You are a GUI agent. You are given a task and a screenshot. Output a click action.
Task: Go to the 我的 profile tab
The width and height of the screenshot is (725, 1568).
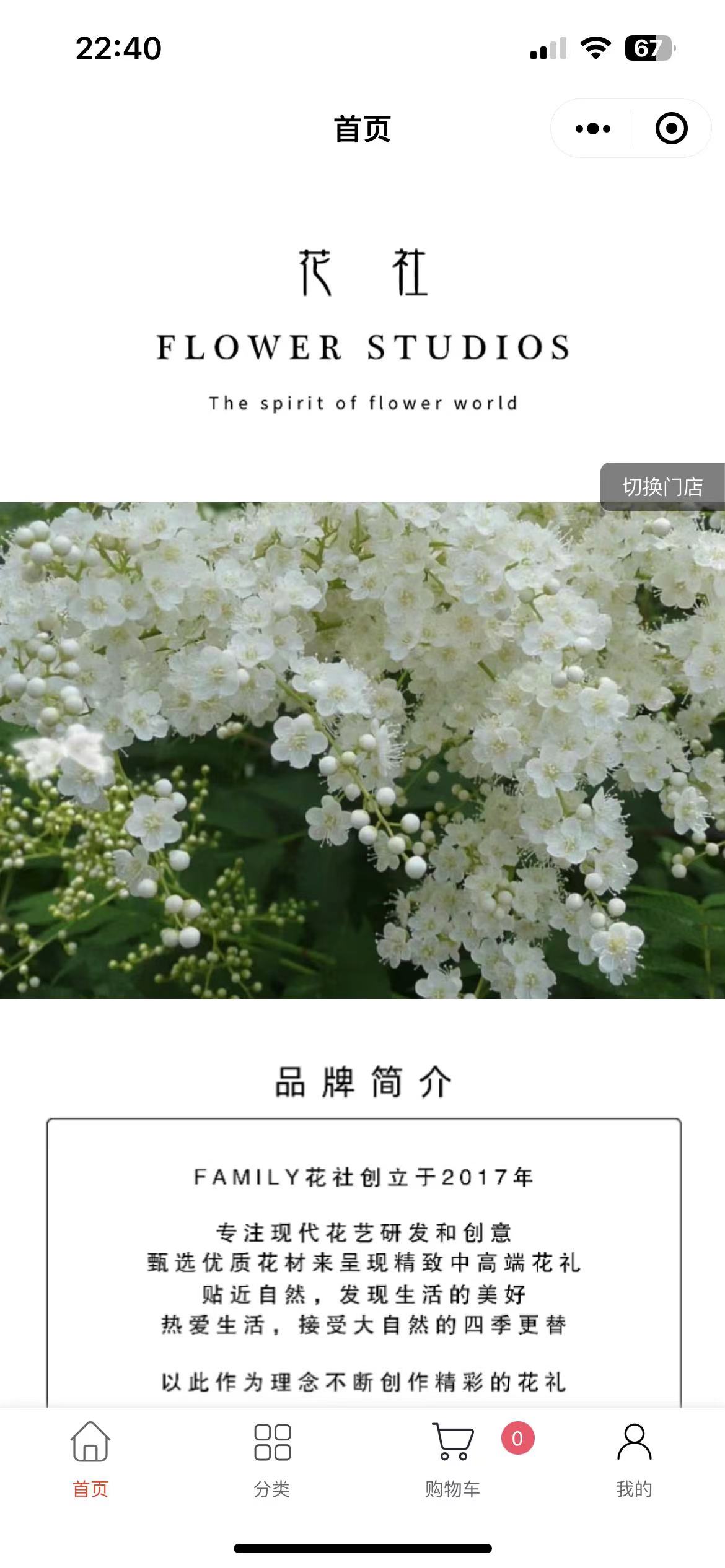(634, 1460)
